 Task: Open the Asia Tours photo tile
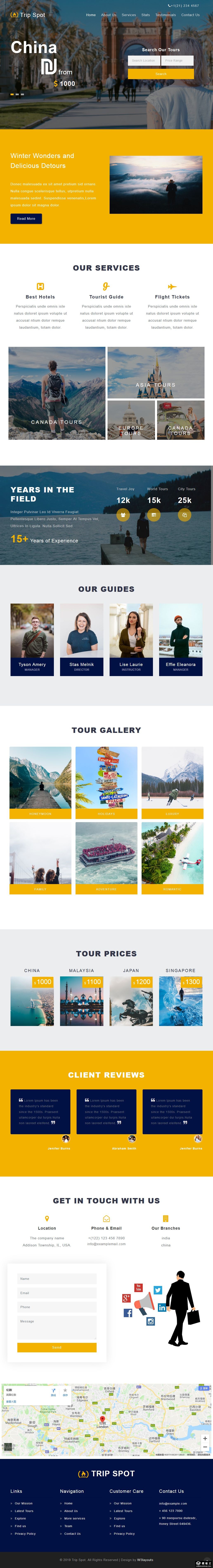(x=156, y=372)
